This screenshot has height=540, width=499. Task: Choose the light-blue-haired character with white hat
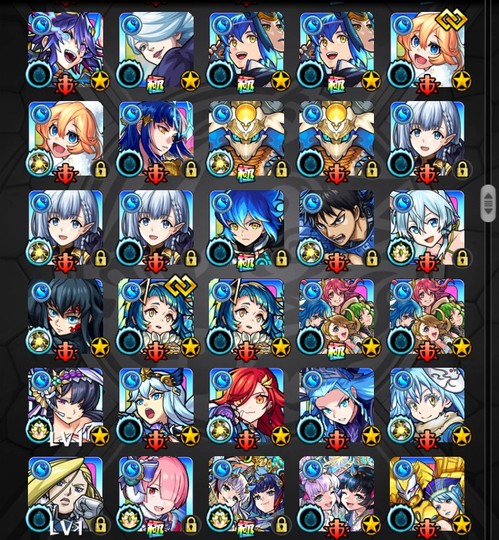[428, 406]
